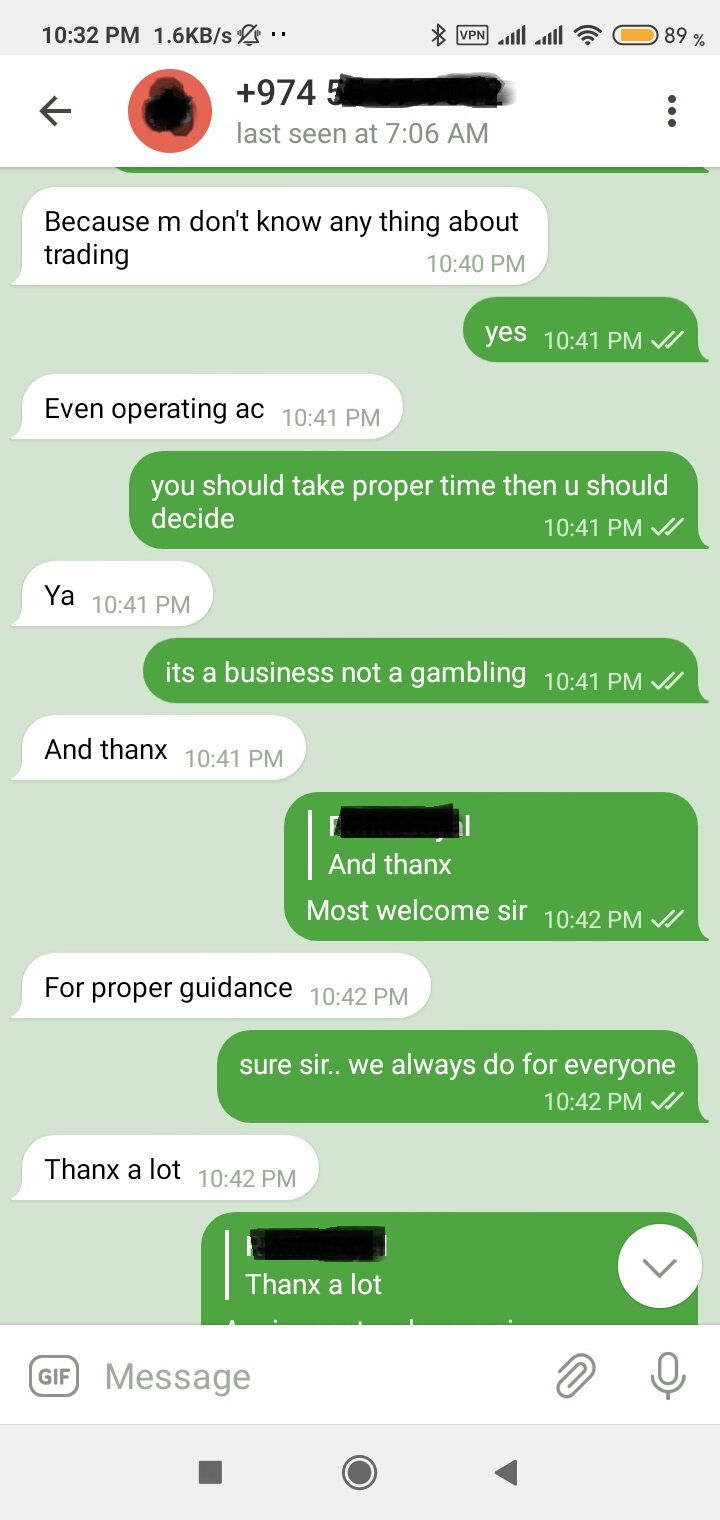This screenshot has height=1520, width=720.
Task: Focus the Message text field
Action: 300,1376
